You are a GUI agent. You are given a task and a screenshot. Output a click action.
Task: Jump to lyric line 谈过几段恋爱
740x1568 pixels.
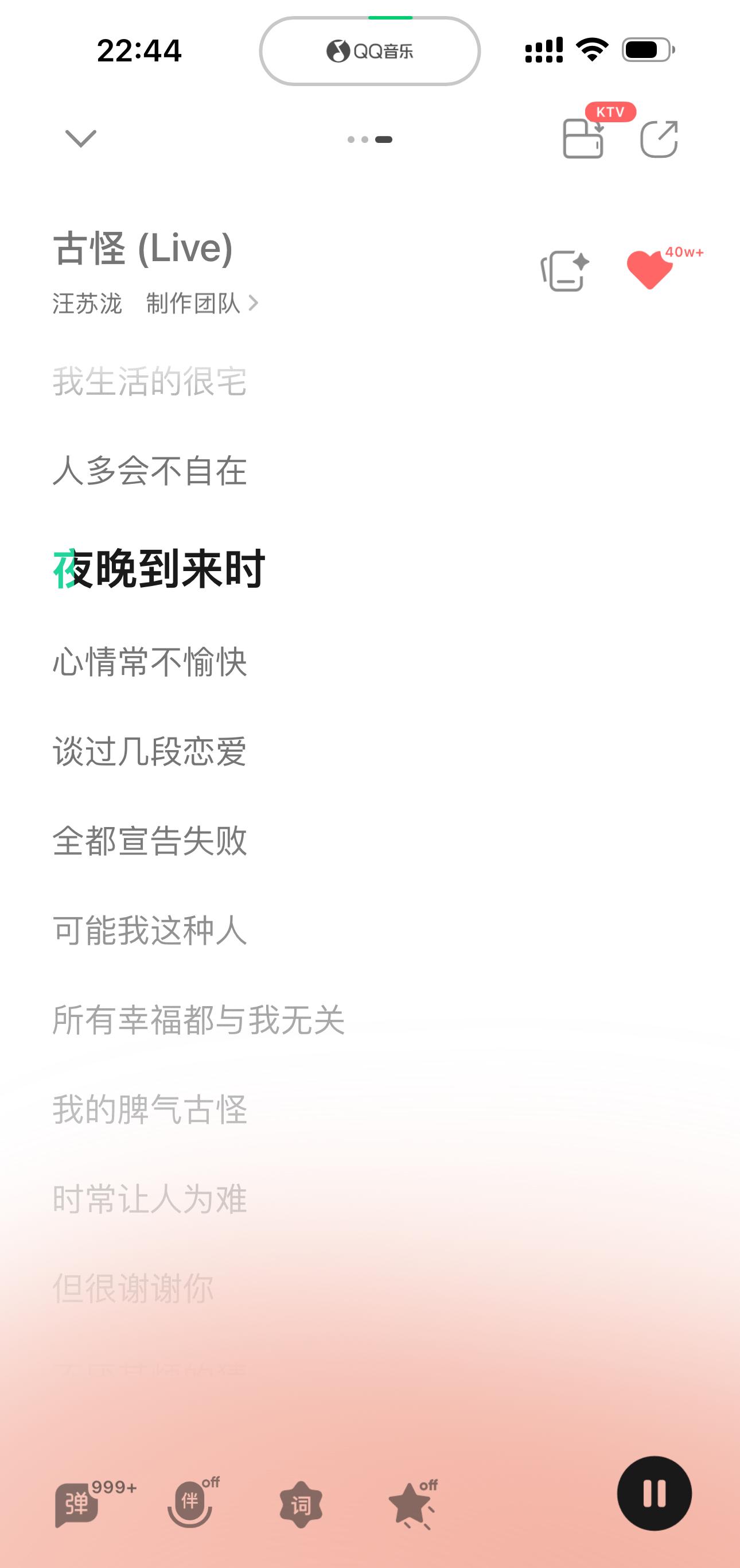[x=150, y=751]
